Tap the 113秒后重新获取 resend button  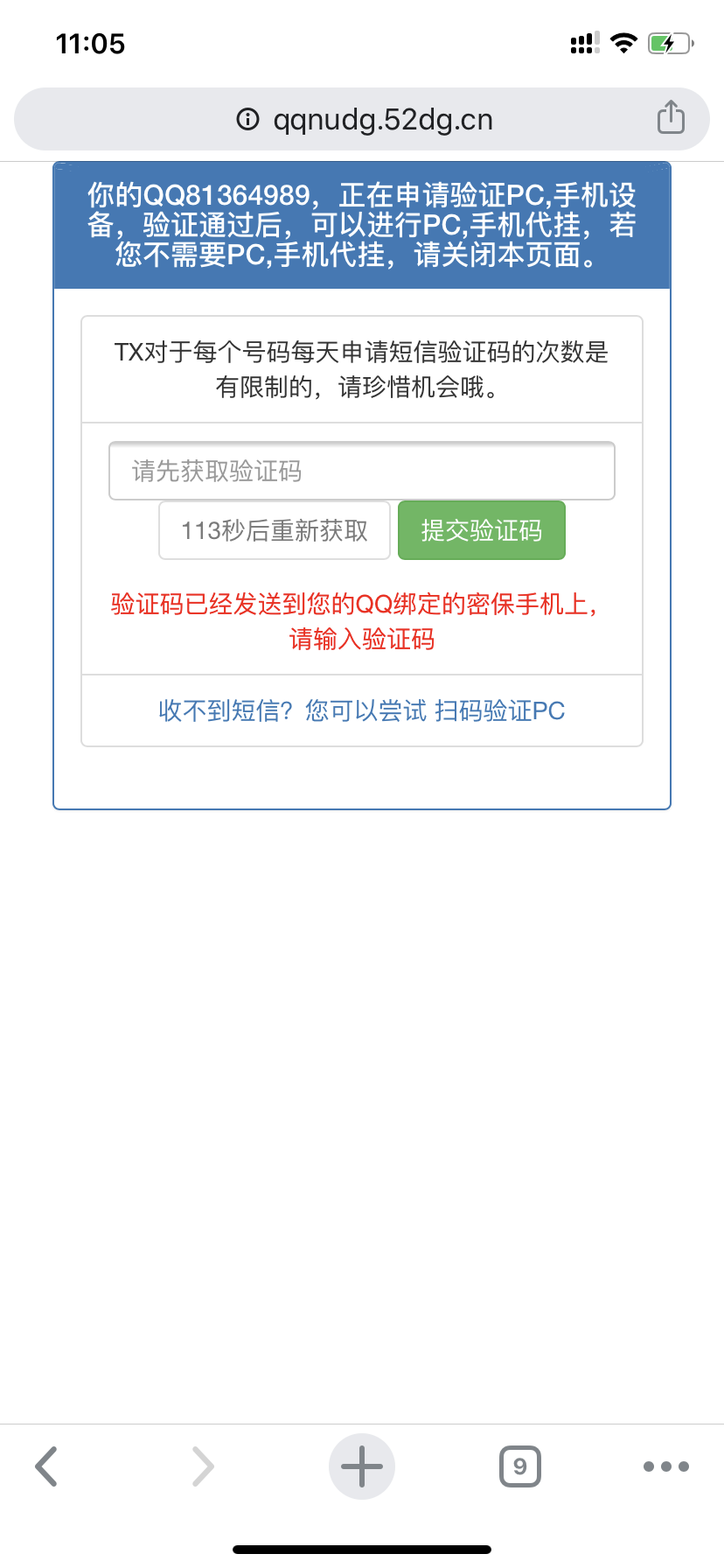275,530
